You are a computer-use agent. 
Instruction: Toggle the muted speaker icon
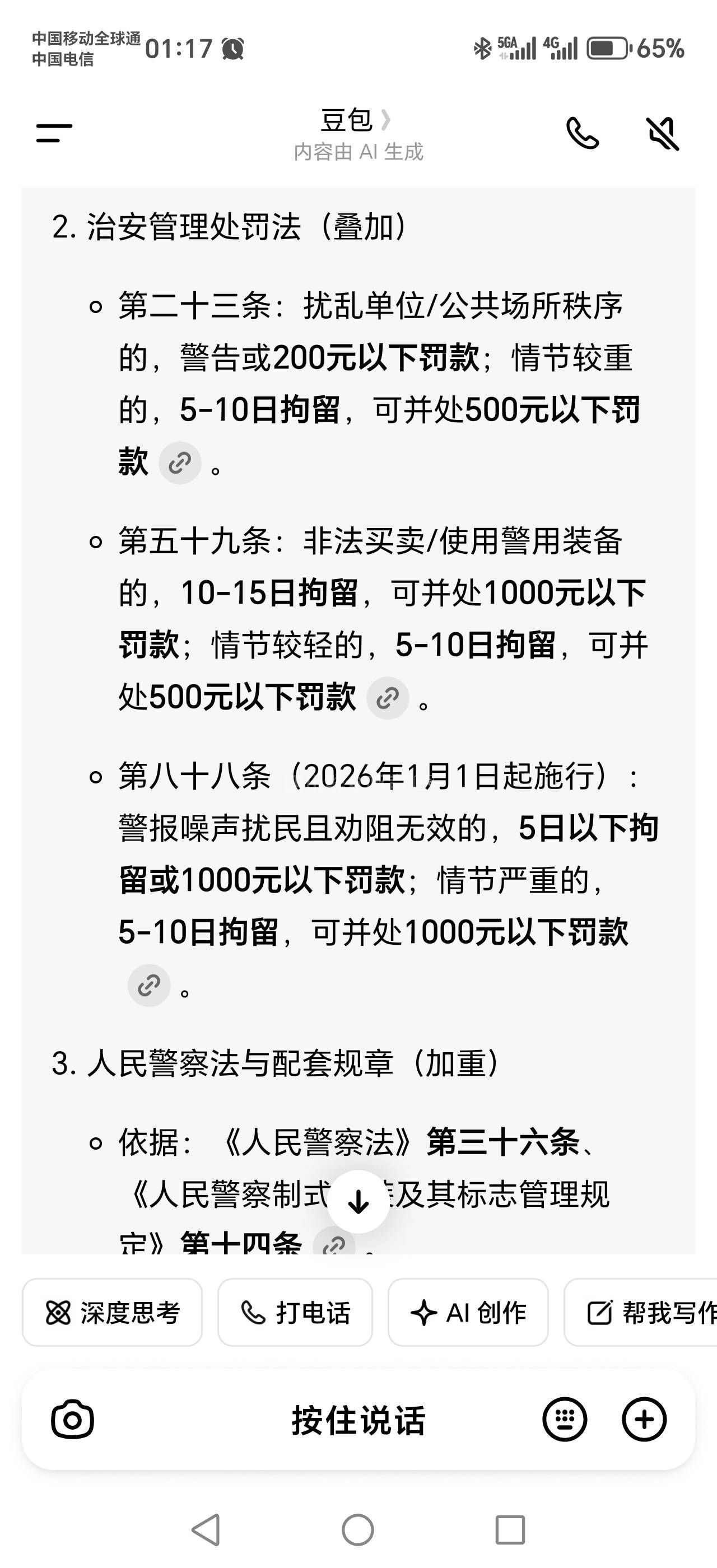(x=662, y=133)
